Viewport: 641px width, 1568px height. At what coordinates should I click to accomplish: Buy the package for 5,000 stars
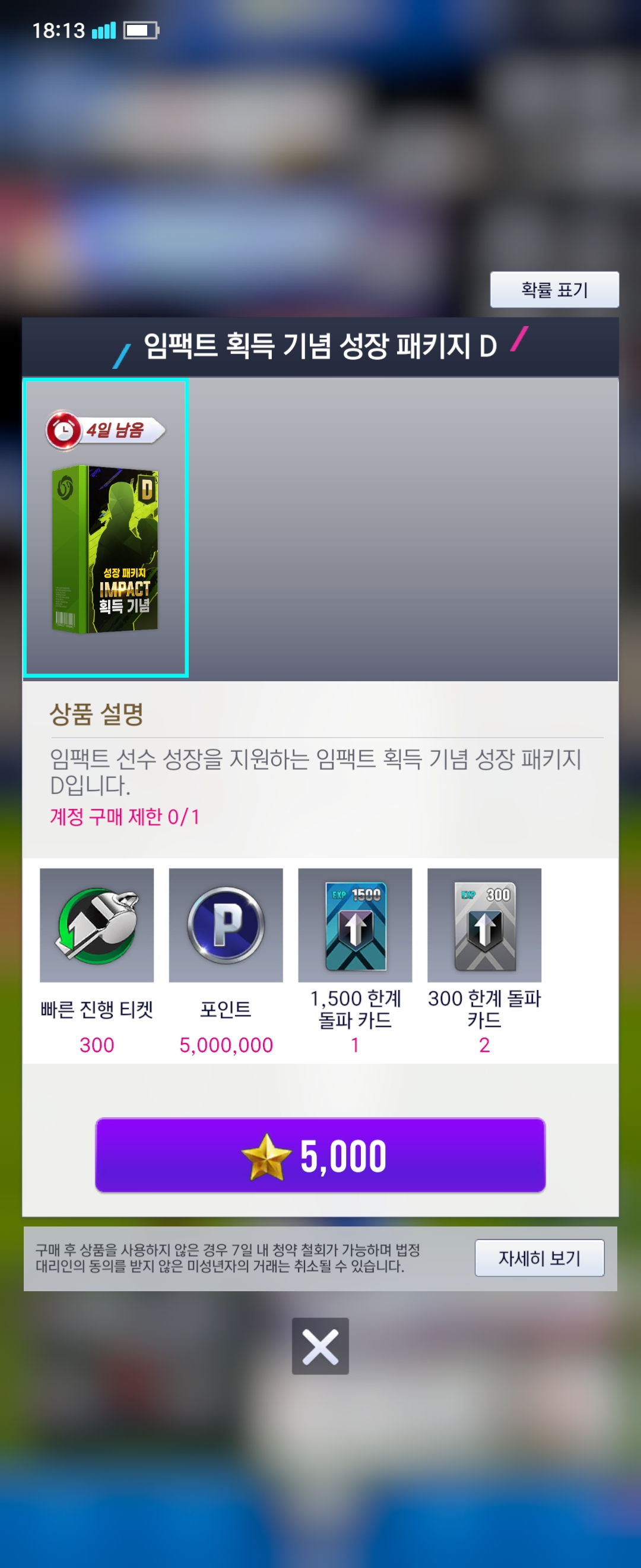tap(320, 1155)
